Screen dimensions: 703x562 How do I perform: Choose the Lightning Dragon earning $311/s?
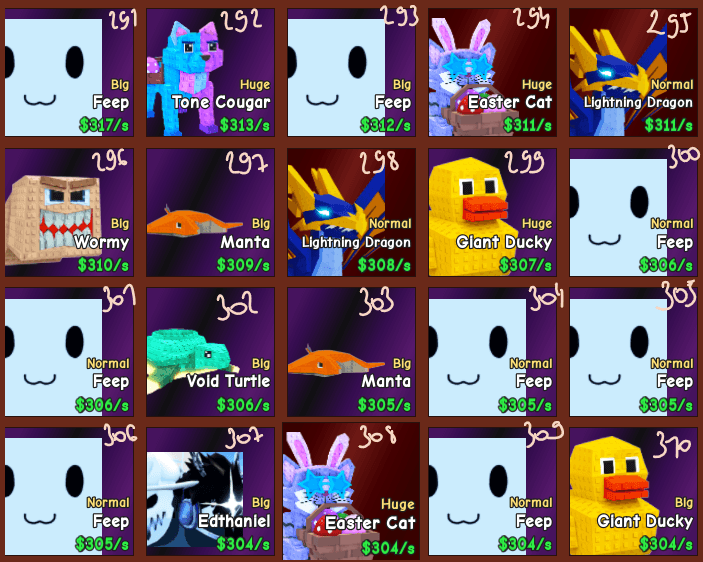632,73
